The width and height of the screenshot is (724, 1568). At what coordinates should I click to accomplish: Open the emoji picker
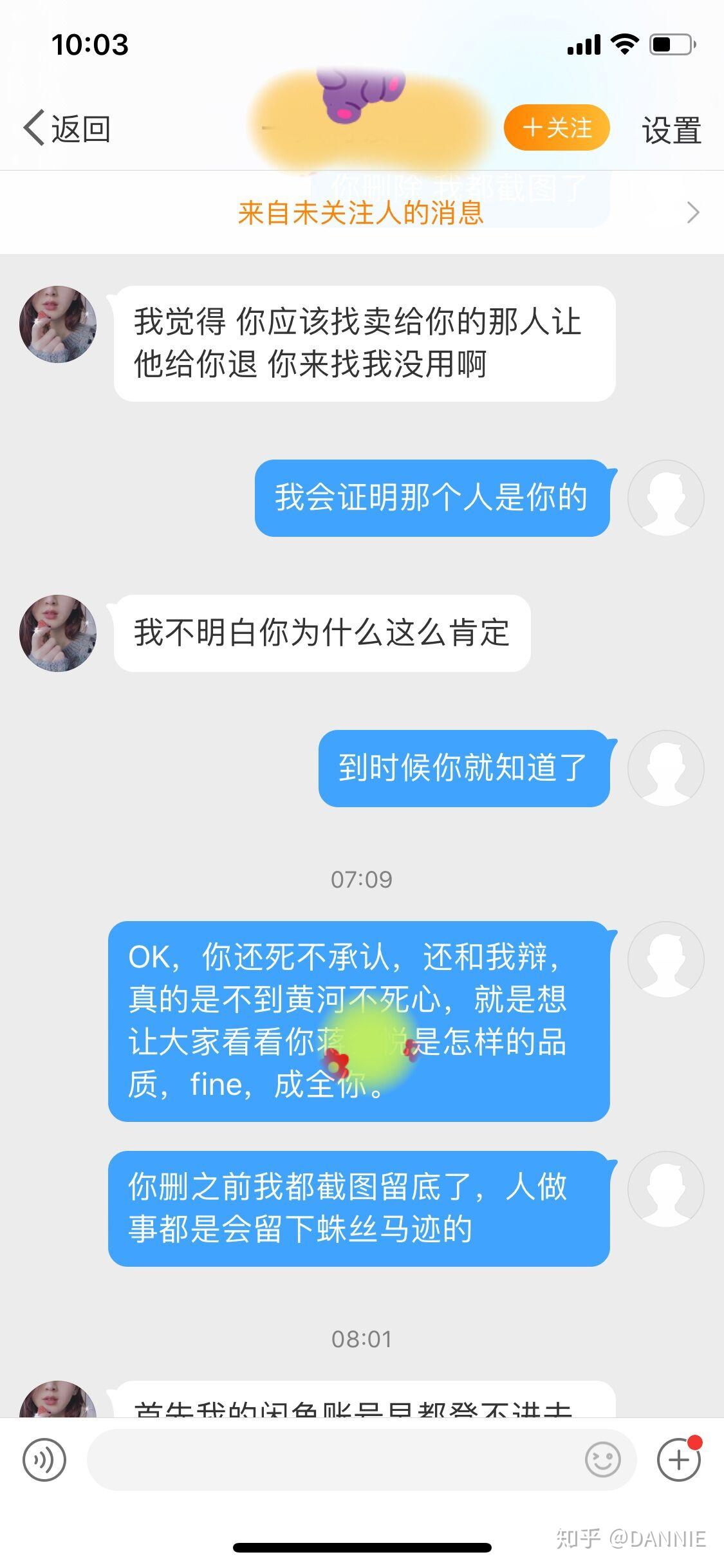pos(602,1459)
